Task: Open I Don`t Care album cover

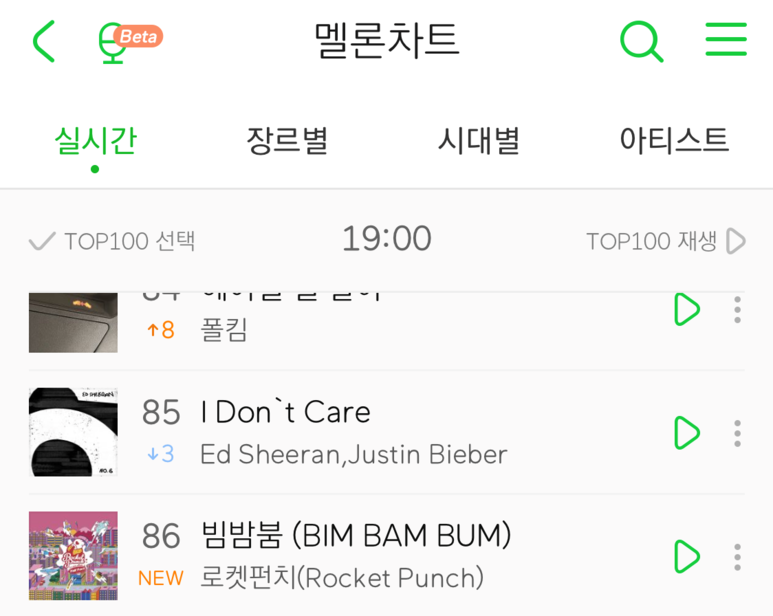Action: click(x=73, y=432)
